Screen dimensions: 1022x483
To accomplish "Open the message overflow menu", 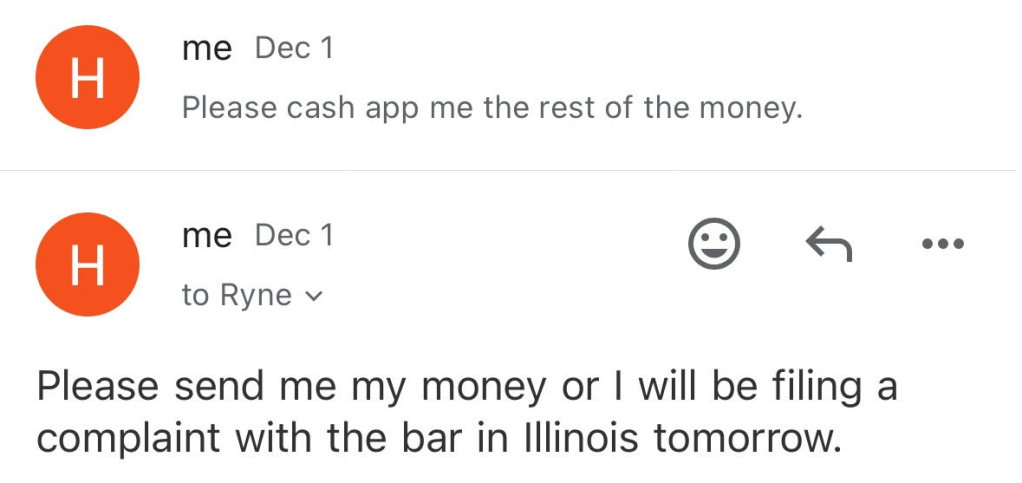I will [943, 243].
